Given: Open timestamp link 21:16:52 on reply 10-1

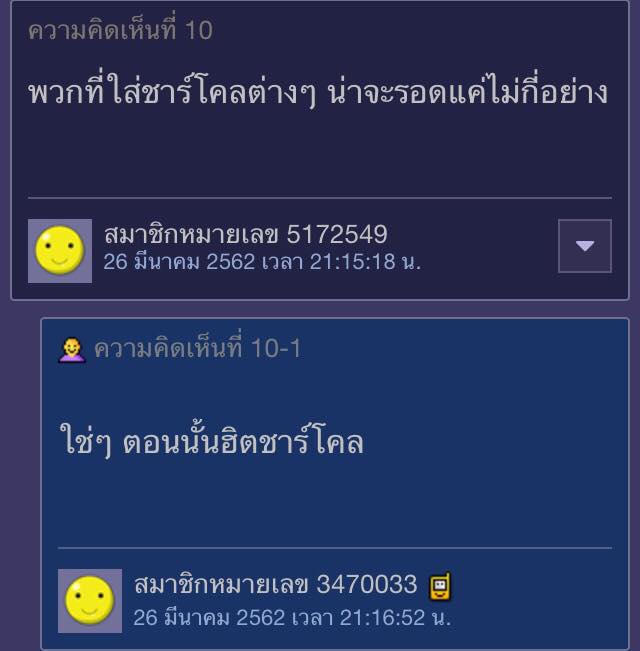Looking at the screenshot, I should (x=292, y=617).
